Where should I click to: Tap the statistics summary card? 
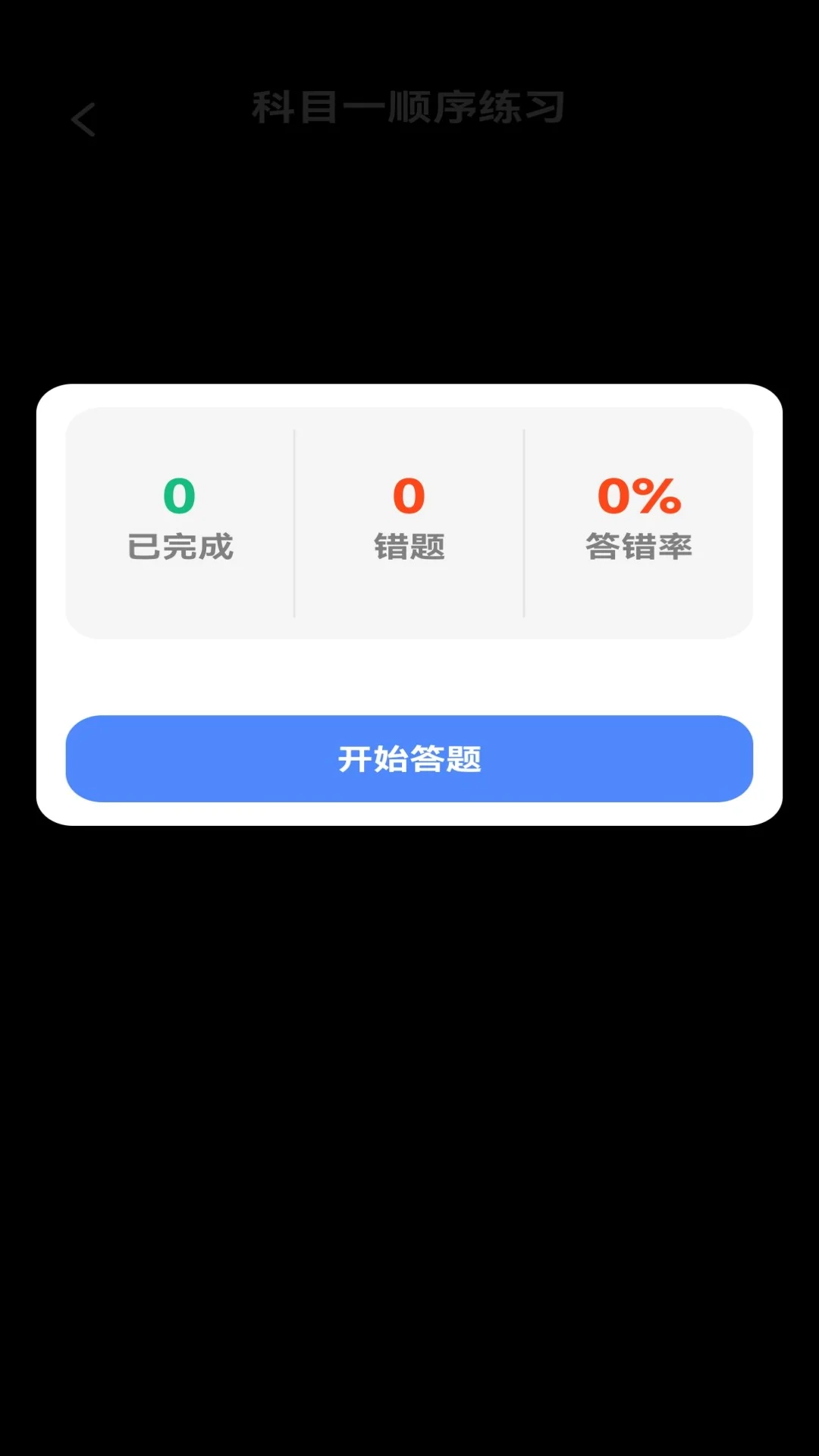tap(409, 522)
